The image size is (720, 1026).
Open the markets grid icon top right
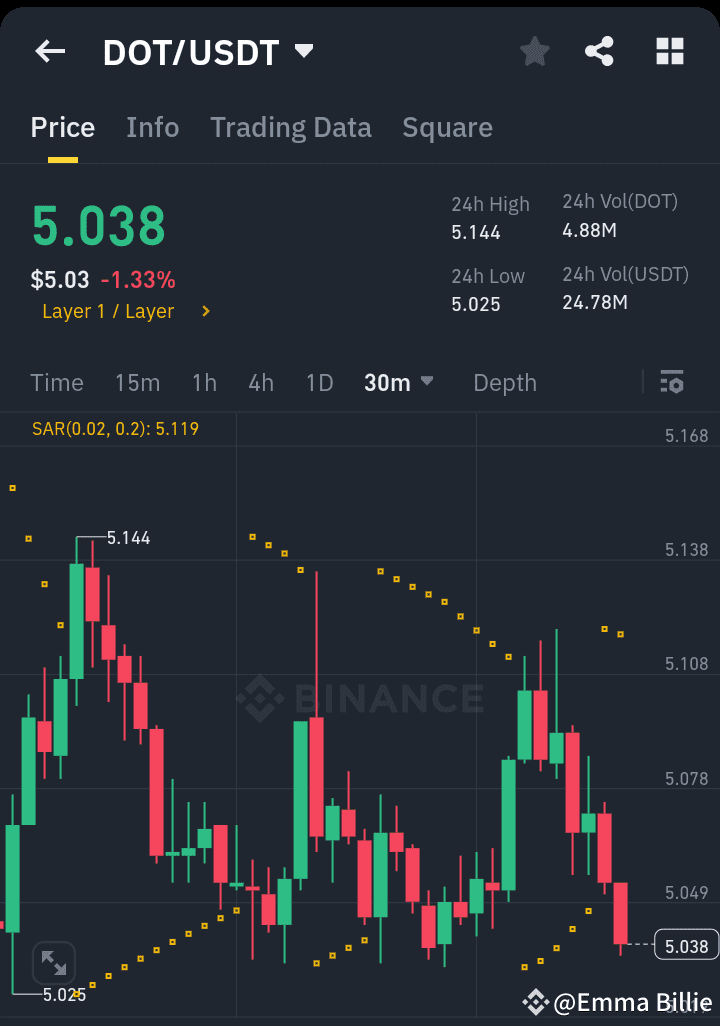coord(669,51)
